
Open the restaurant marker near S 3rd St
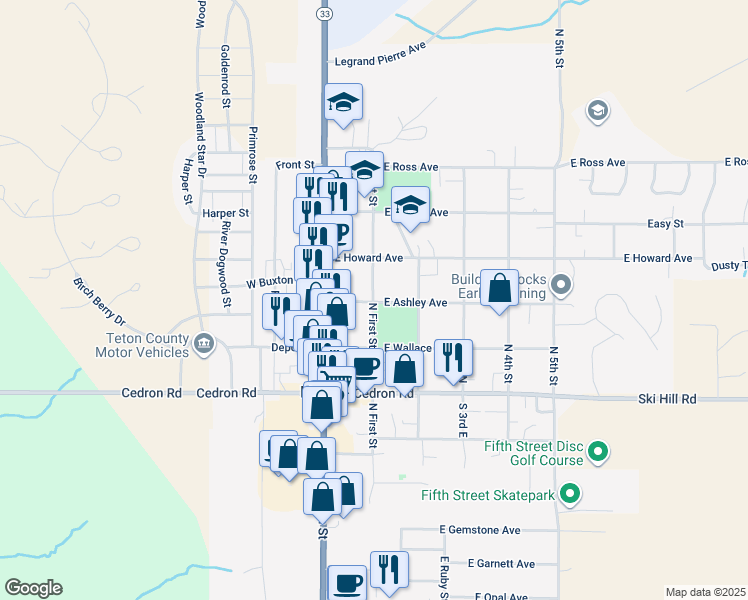tap(453, 359)
